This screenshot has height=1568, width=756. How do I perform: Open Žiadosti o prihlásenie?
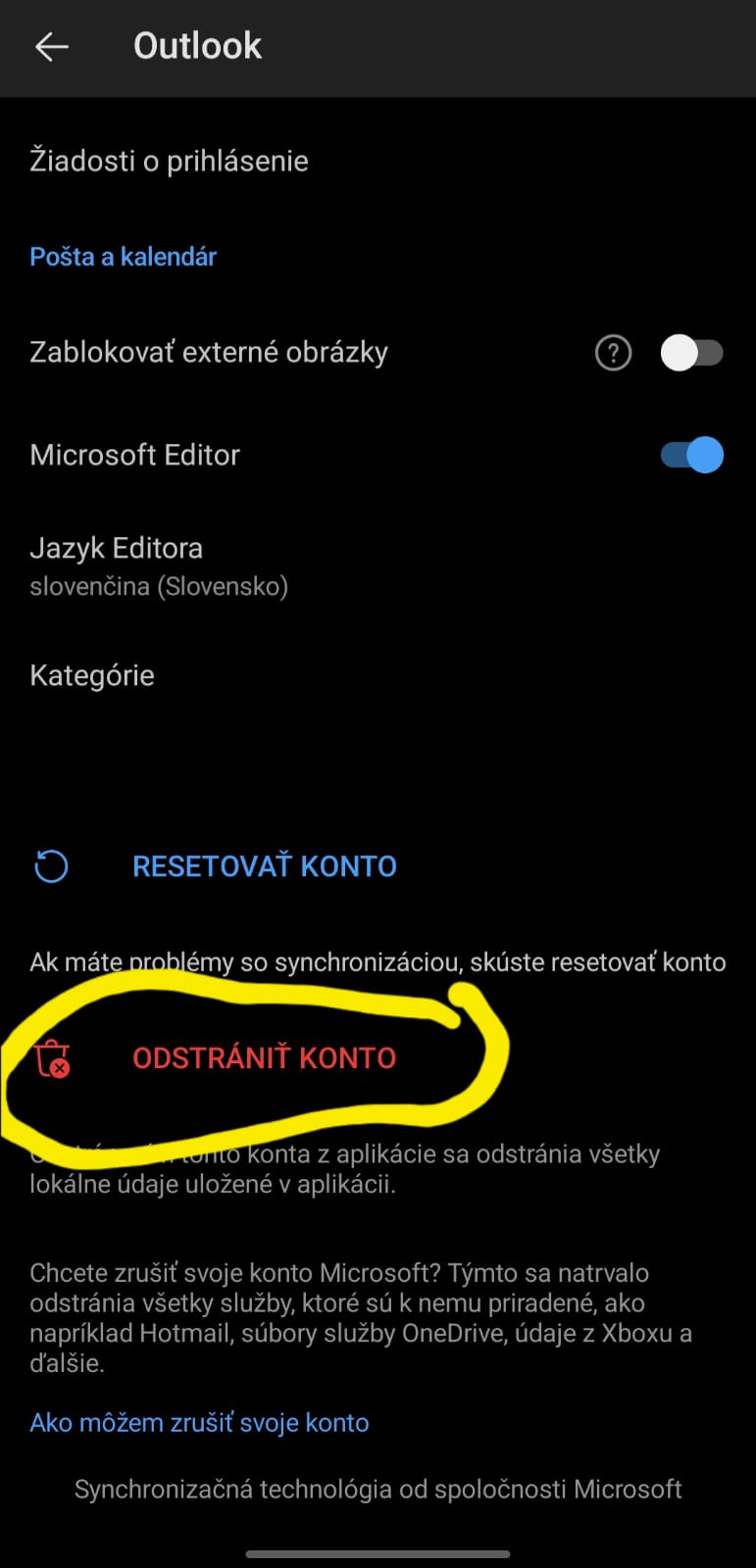[x=169, y=161]
